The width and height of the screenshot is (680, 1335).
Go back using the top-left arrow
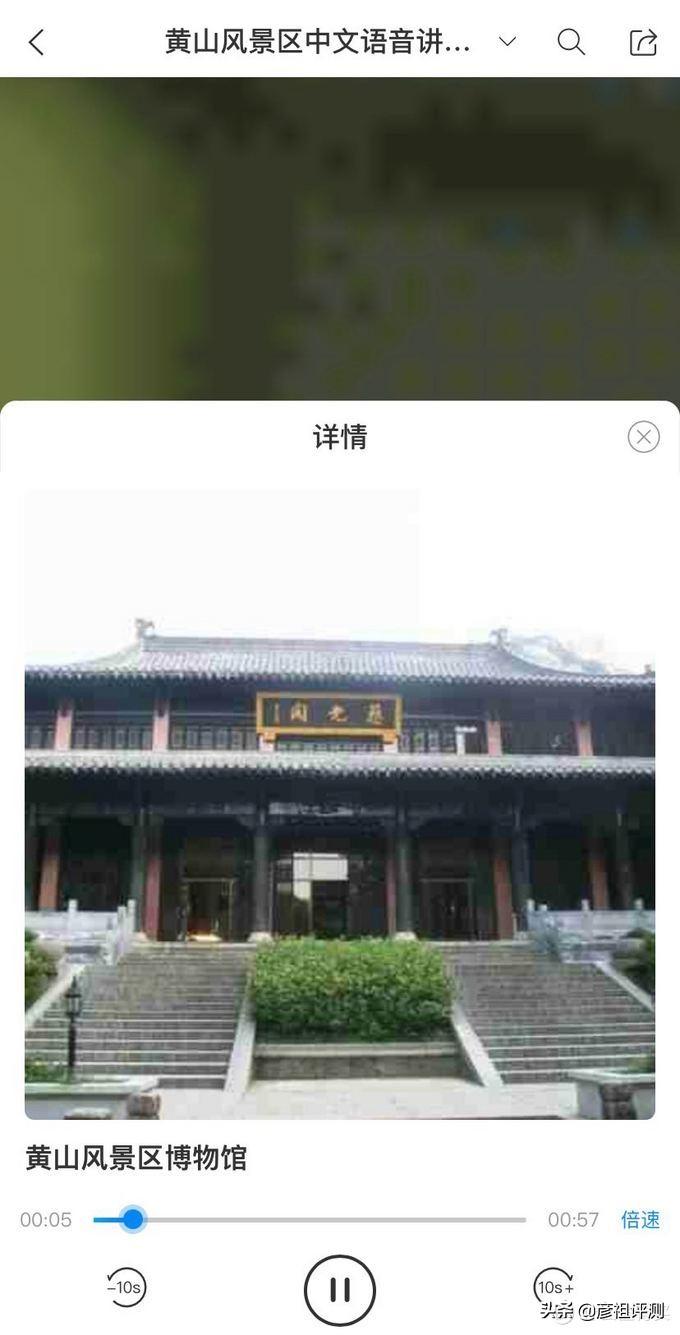[36, 42]
